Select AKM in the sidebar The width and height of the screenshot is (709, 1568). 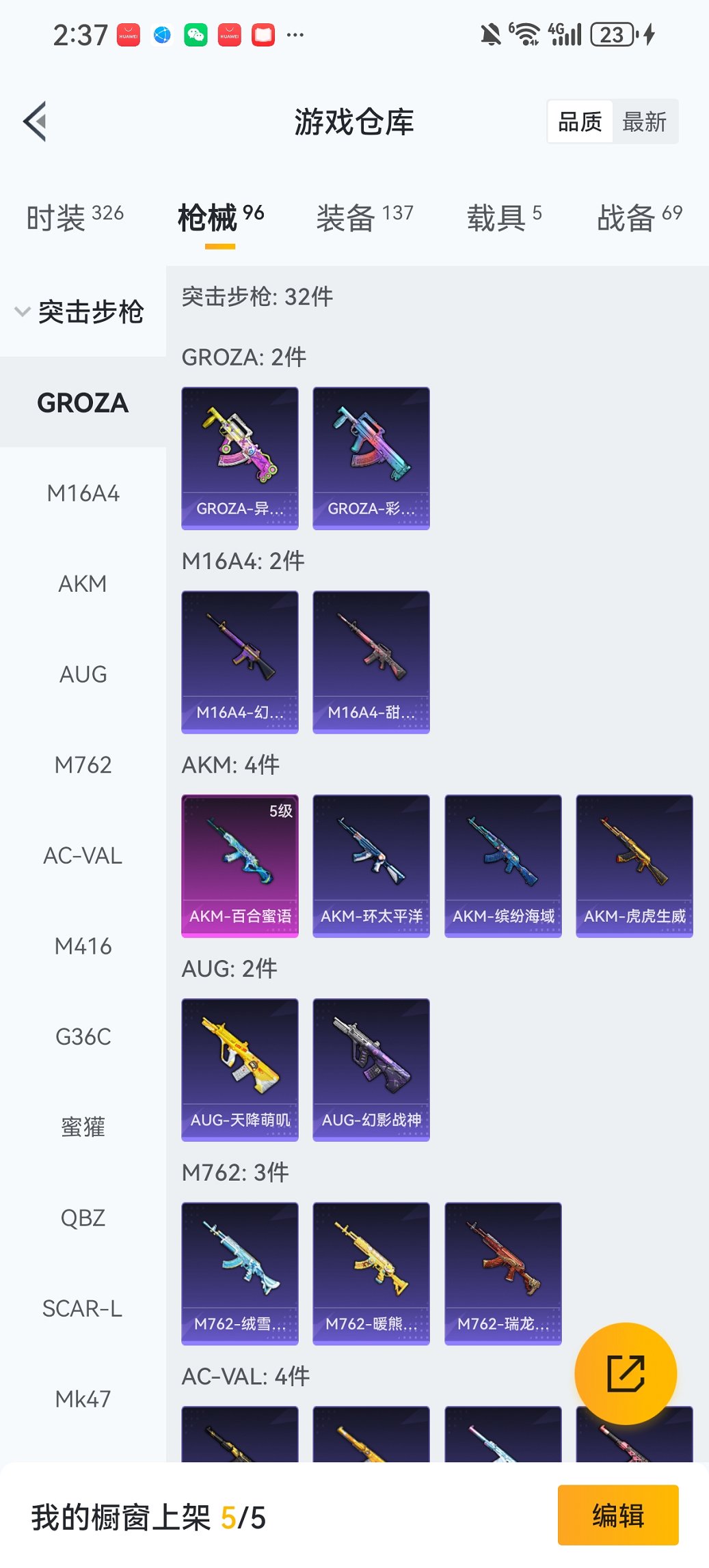(x=83, y=584)
